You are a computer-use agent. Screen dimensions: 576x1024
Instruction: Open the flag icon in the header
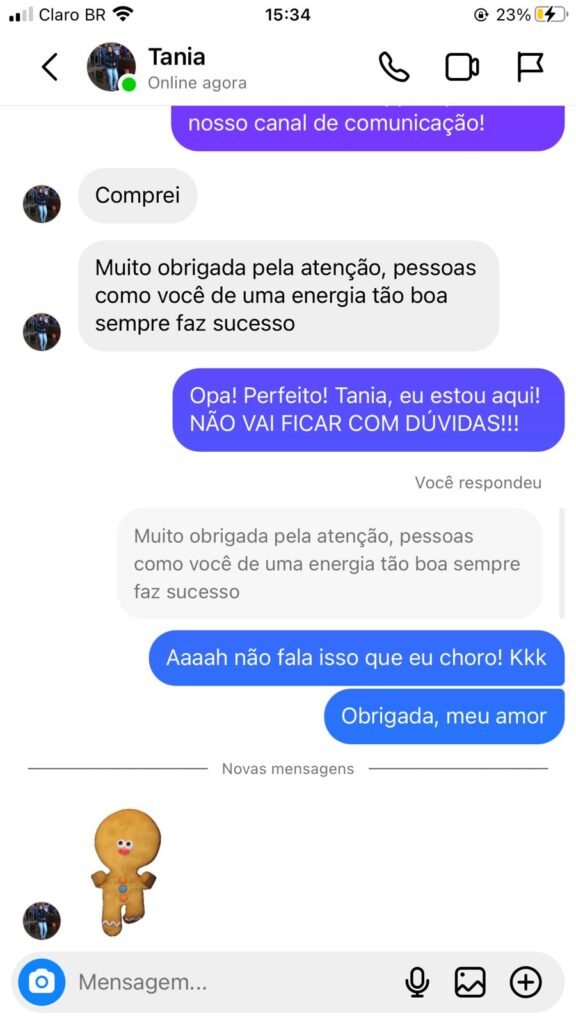tap(530, 67)
